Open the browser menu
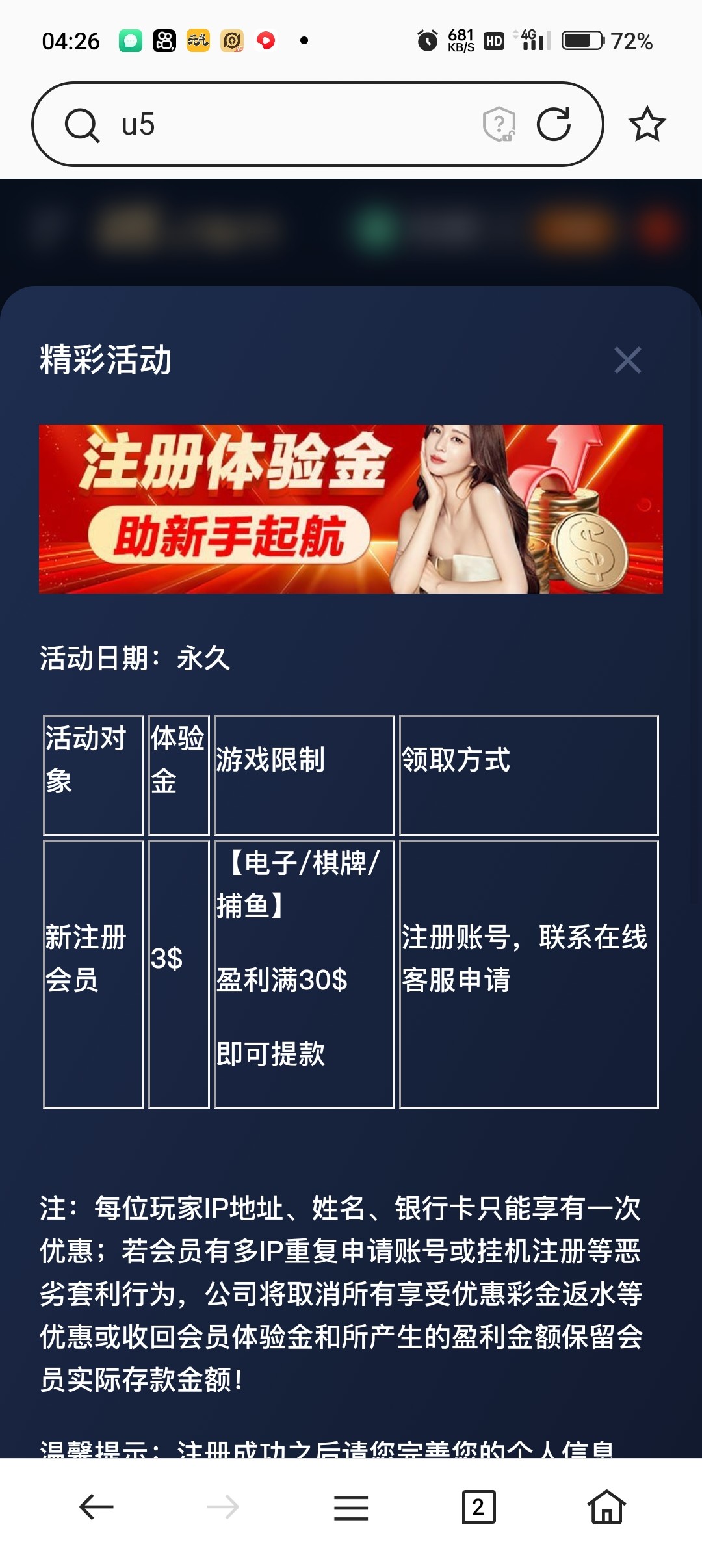702x1568 pixels. (351, 1507)
